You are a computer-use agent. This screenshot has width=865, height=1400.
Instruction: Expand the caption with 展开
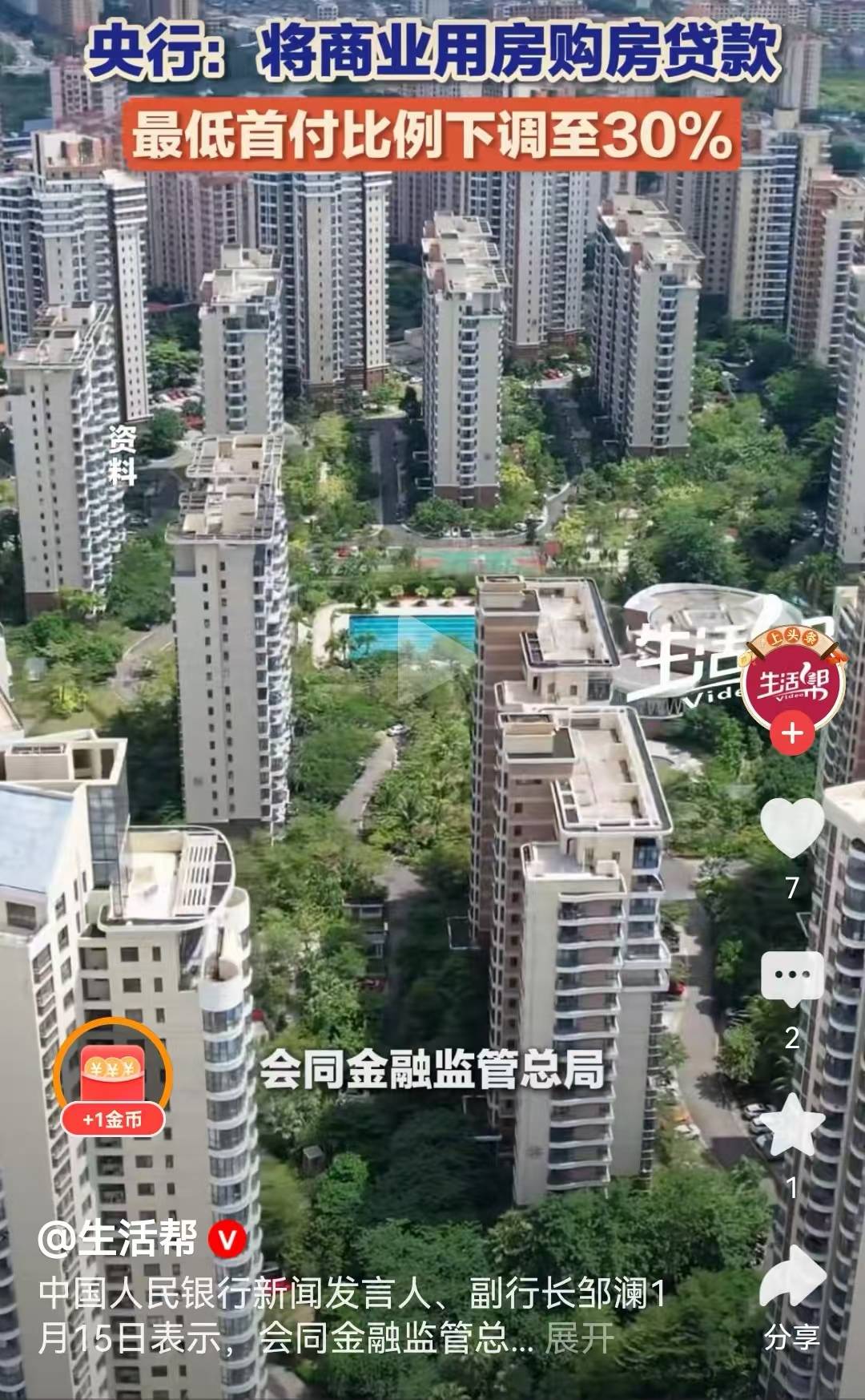click(x=580, y=1338)
